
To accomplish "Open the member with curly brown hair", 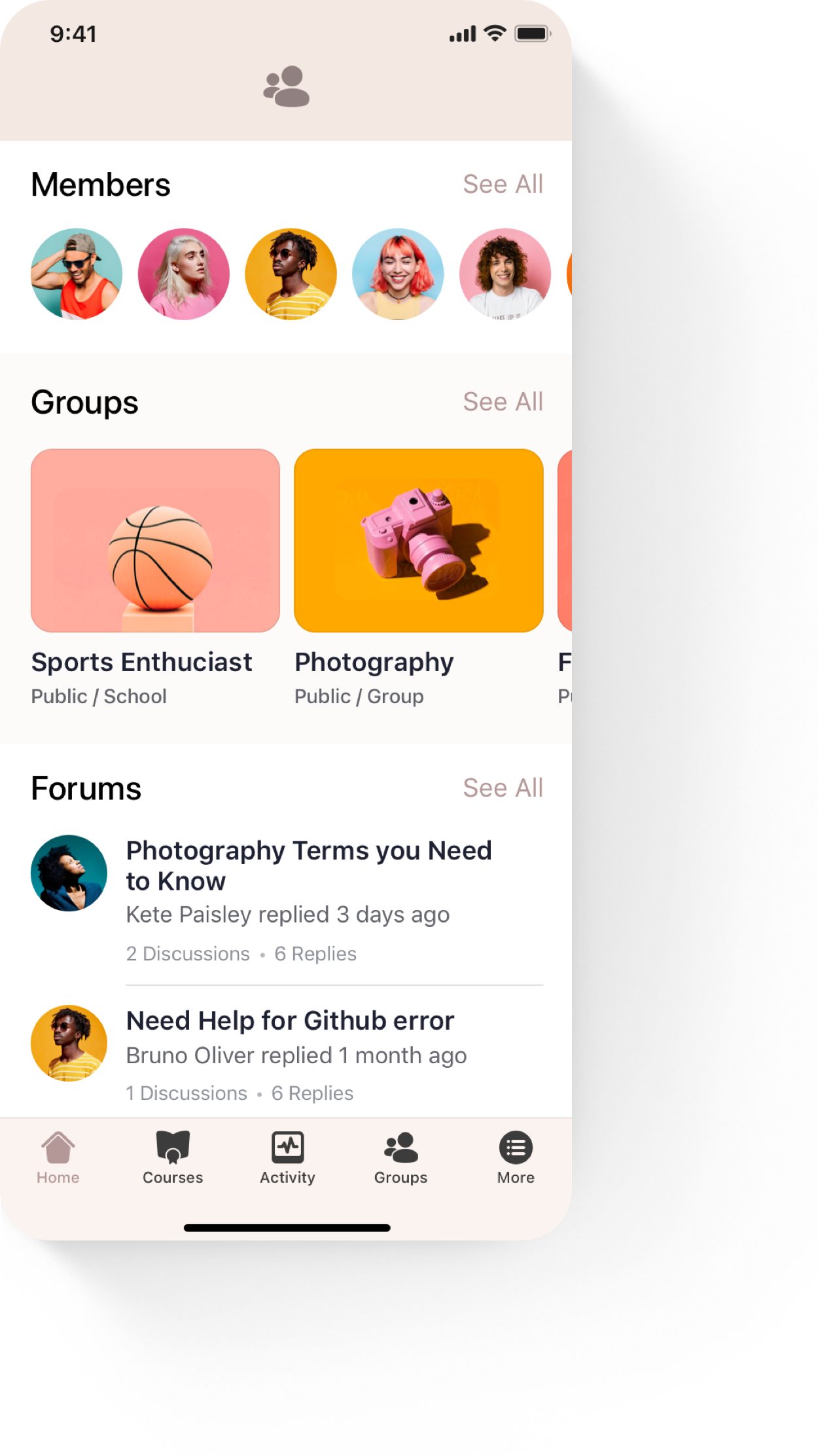I will click(x=505, y=274).
